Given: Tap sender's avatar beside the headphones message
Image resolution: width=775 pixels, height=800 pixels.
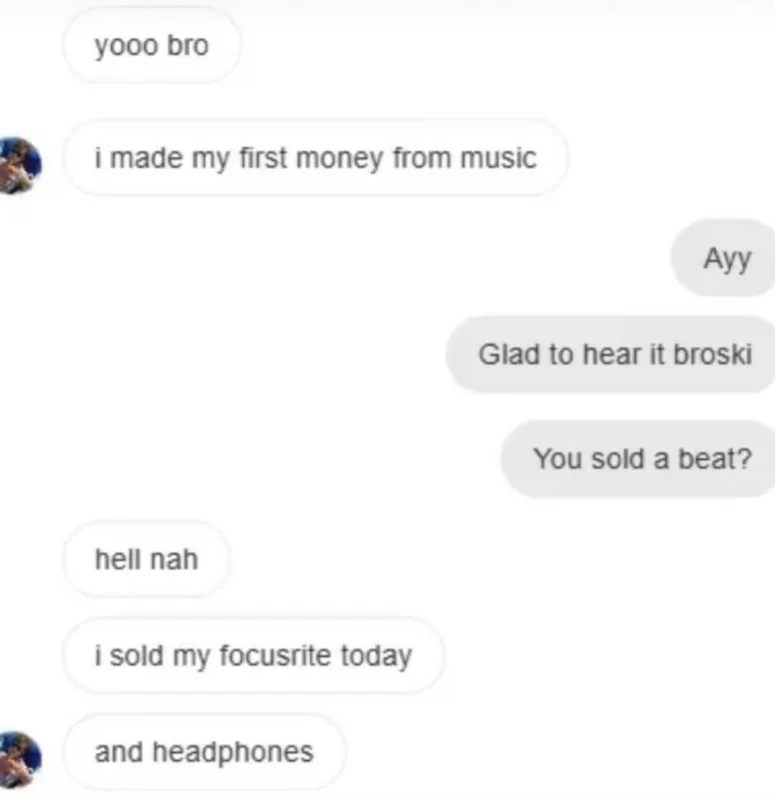Looking at the screenshot, I should pos(19,757).
